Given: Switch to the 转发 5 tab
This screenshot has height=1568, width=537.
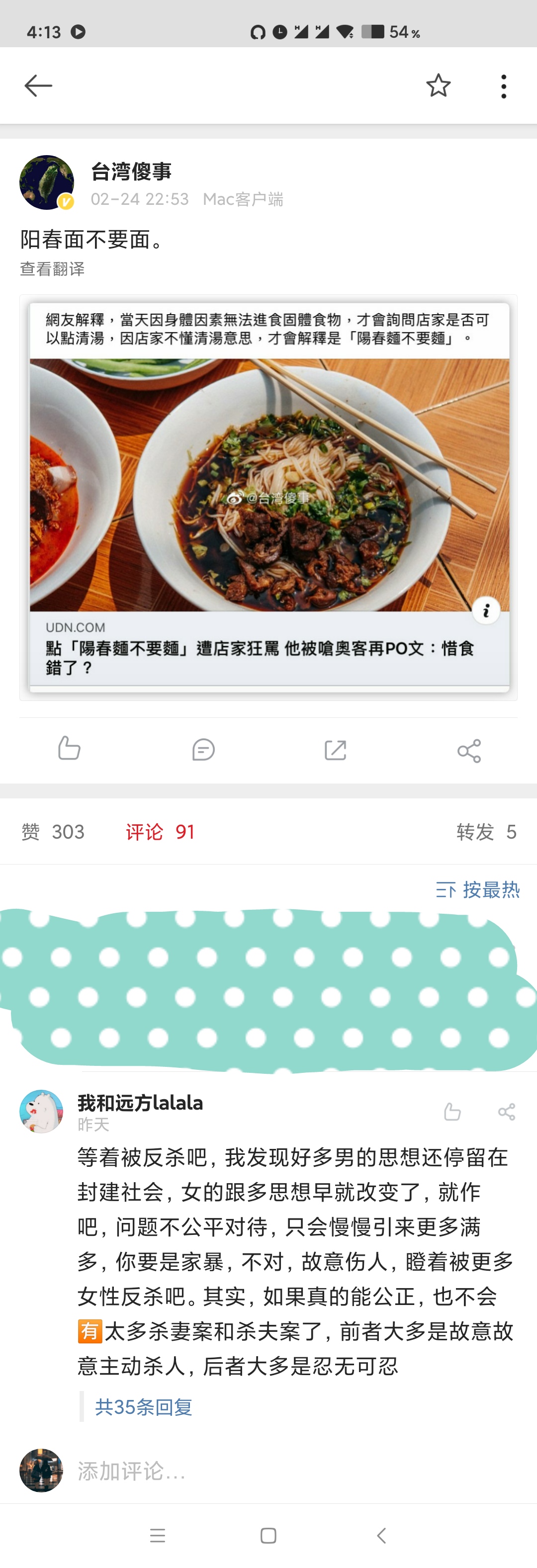Looking at the screenshot, I should (x=486, y=832).
